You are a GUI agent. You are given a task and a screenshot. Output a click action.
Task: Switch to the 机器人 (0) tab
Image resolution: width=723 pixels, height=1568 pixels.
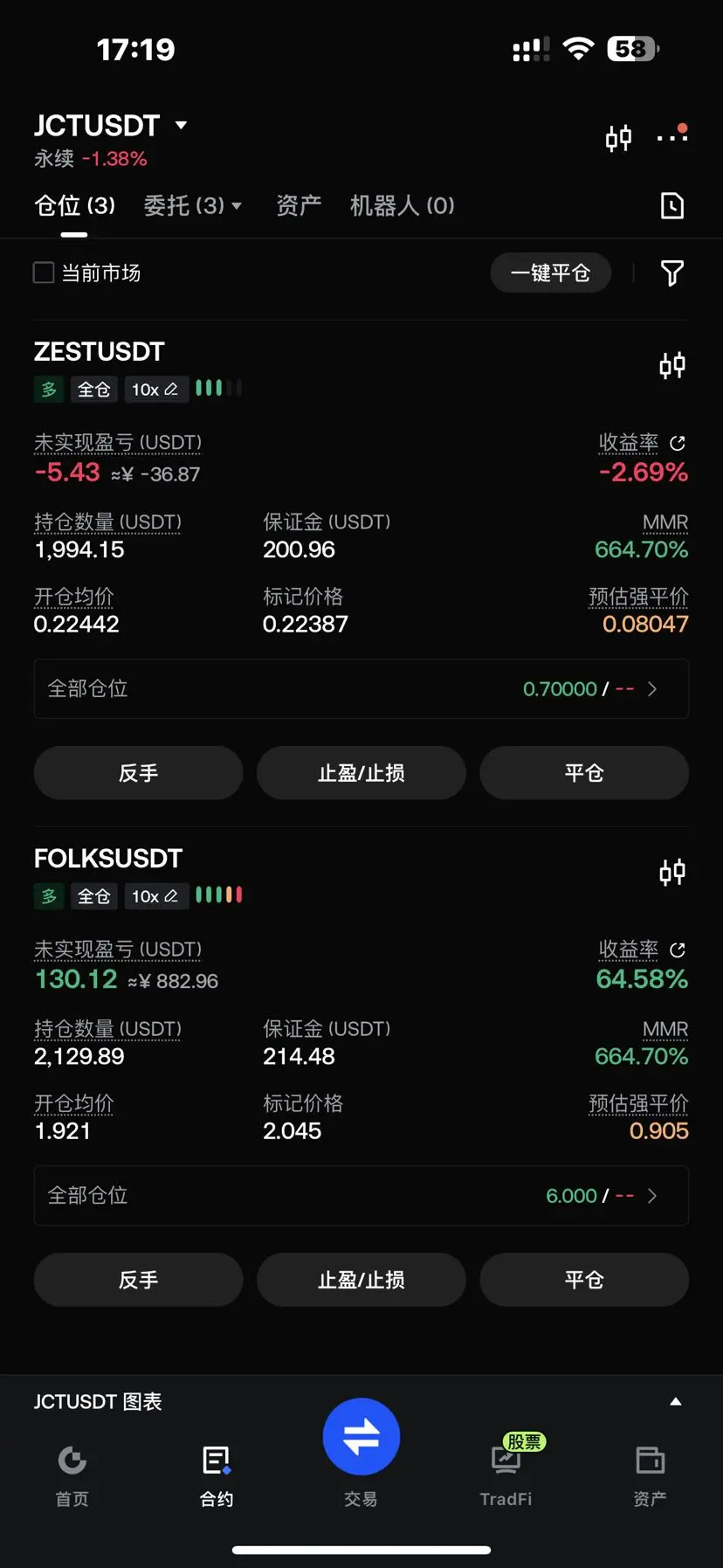[402, 205]
